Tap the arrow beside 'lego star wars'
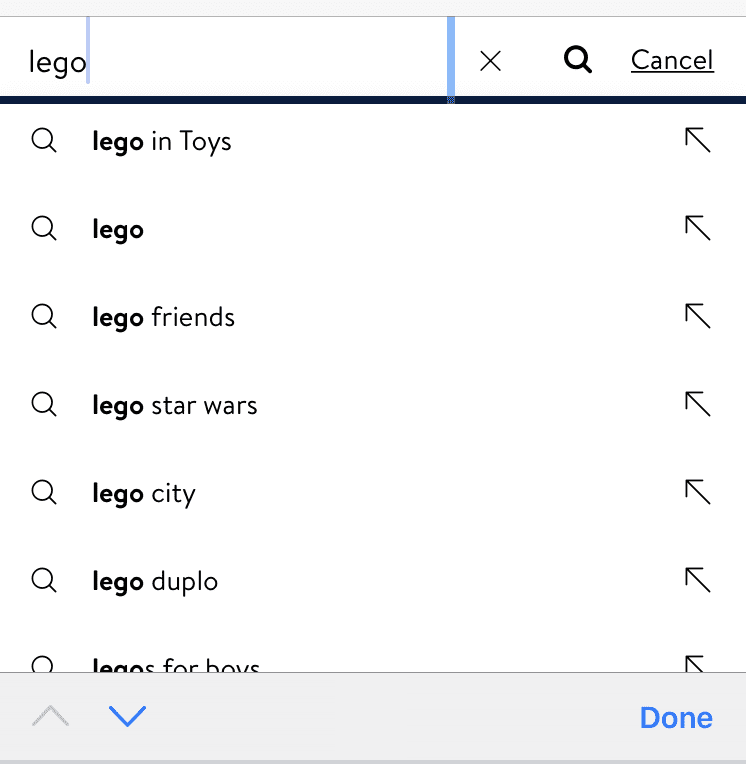746x764 pixels. click(698, 404)
